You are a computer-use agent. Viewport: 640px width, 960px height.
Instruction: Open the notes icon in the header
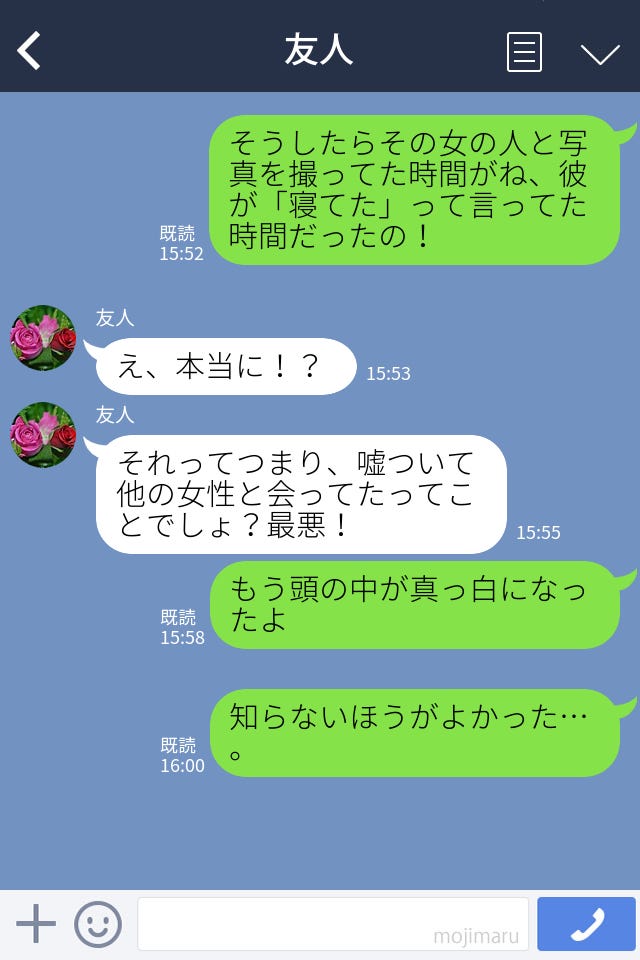pyautogui.click(x=524, y=51)
